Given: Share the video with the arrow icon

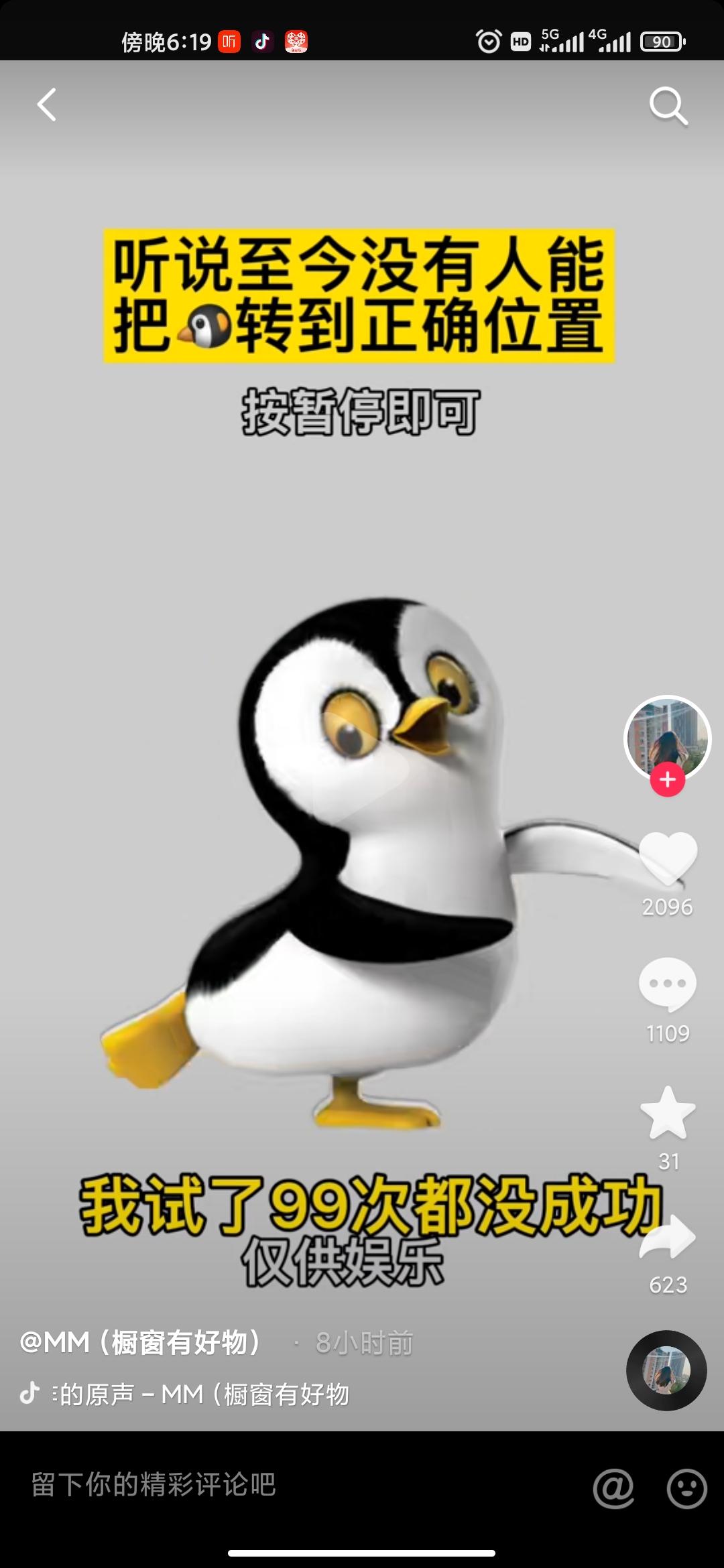Looking at the screenshot, I should [668, 1237].
